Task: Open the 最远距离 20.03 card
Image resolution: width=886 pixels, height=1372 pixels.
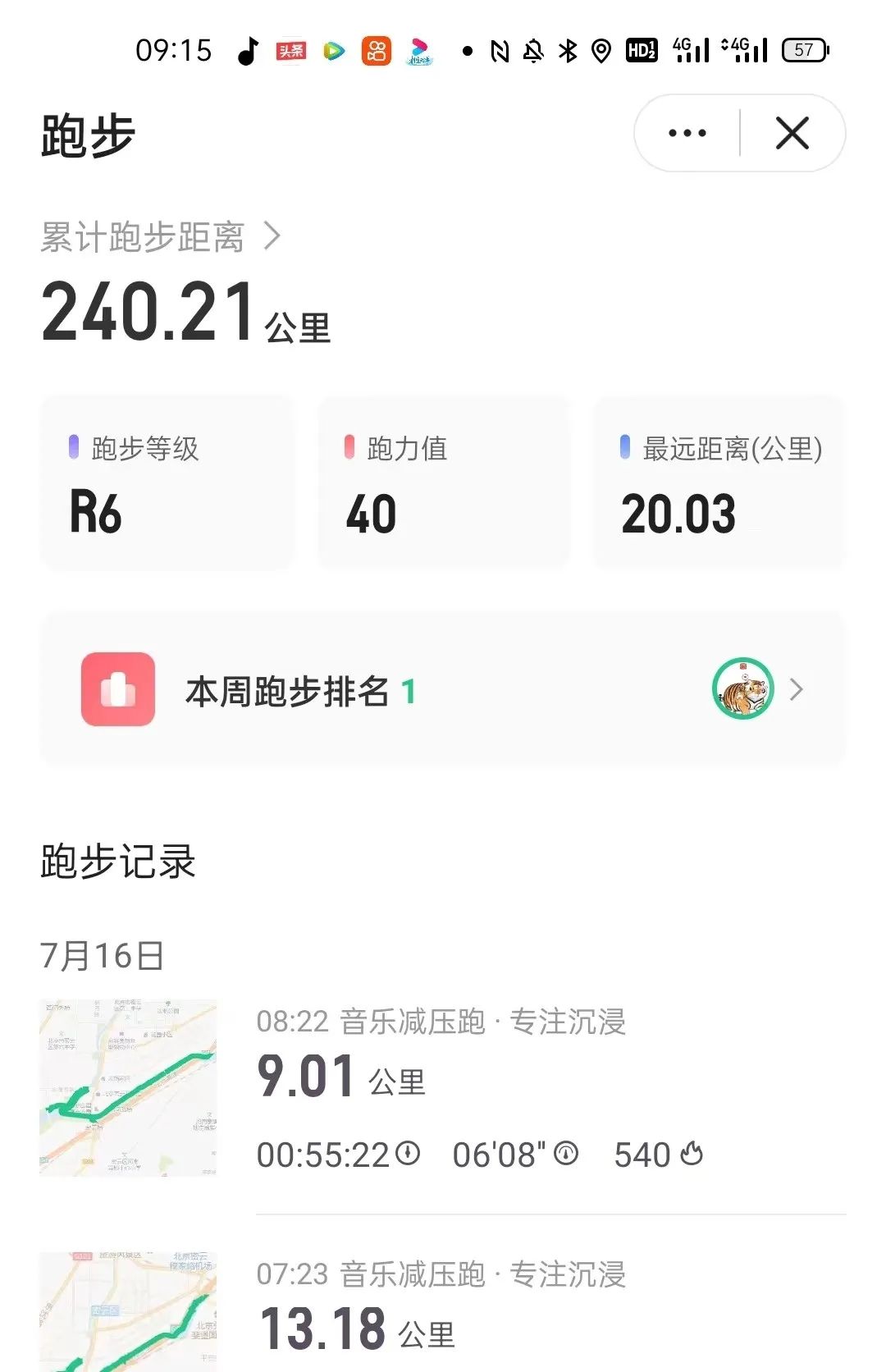Action: 719,483
